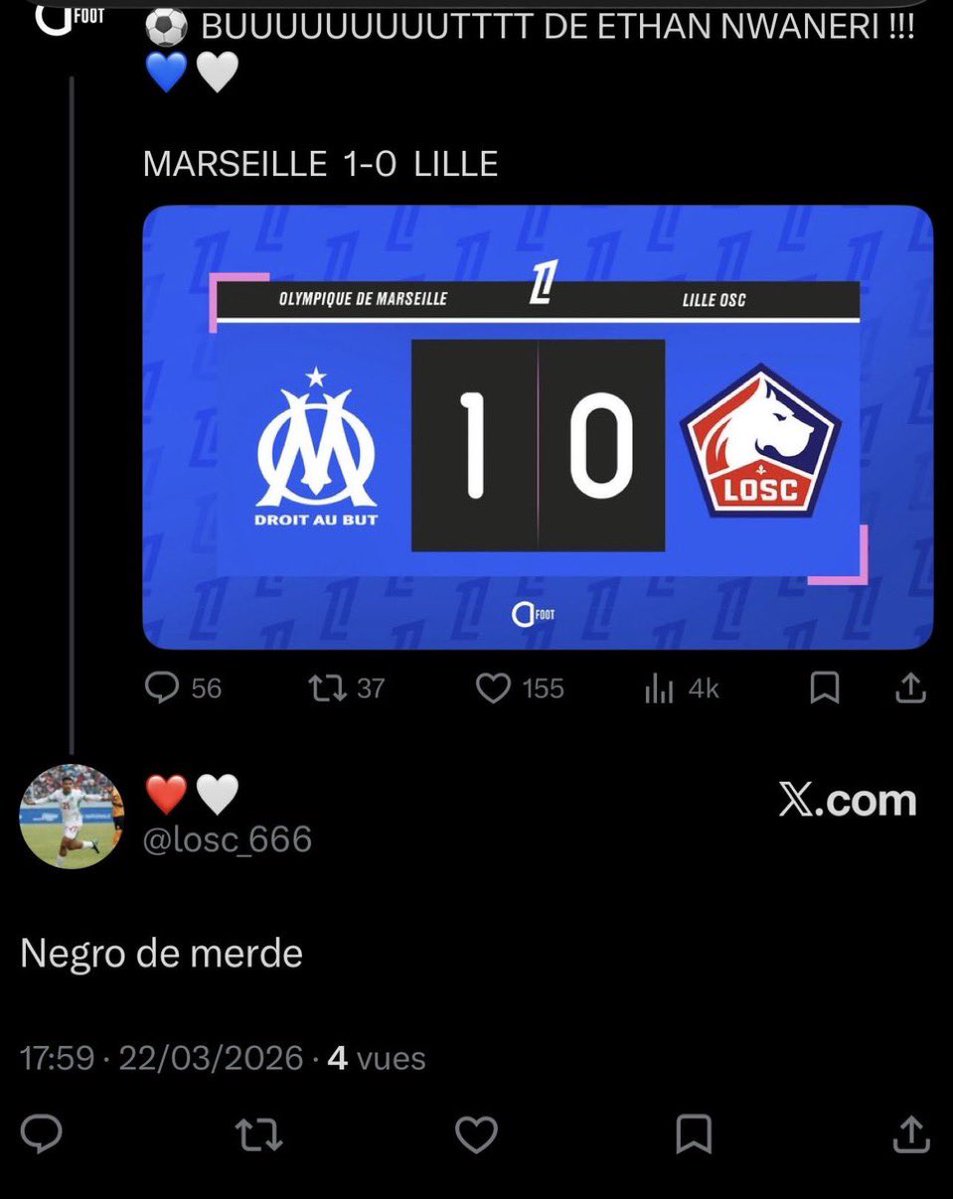Bookmark the Marseille 1-0 Lille post
This screenshot has height=1199, width=953.
824,688
